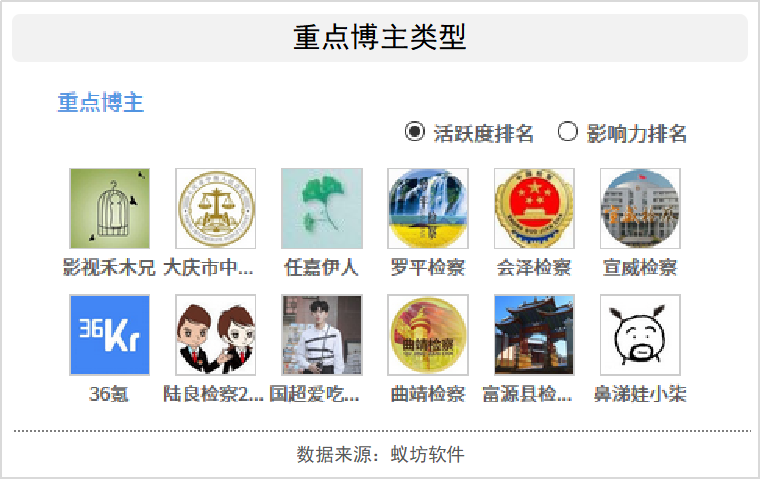Open the blogger starting with 富源县检
Viewport: 760px width, 479px height.
click(534, 334)
